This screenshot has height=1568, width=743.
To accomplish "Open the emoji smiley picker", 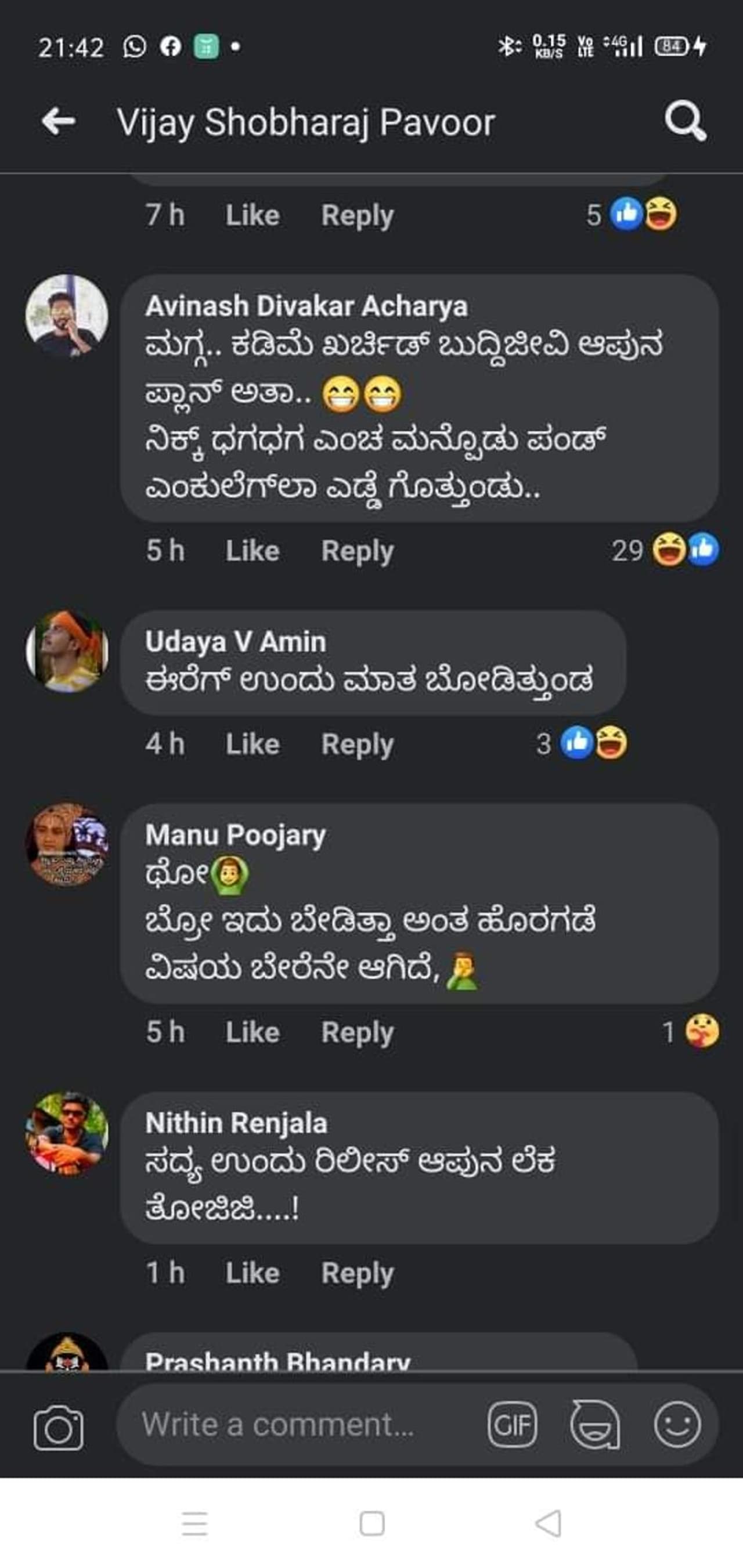I will pos(677,1425).
